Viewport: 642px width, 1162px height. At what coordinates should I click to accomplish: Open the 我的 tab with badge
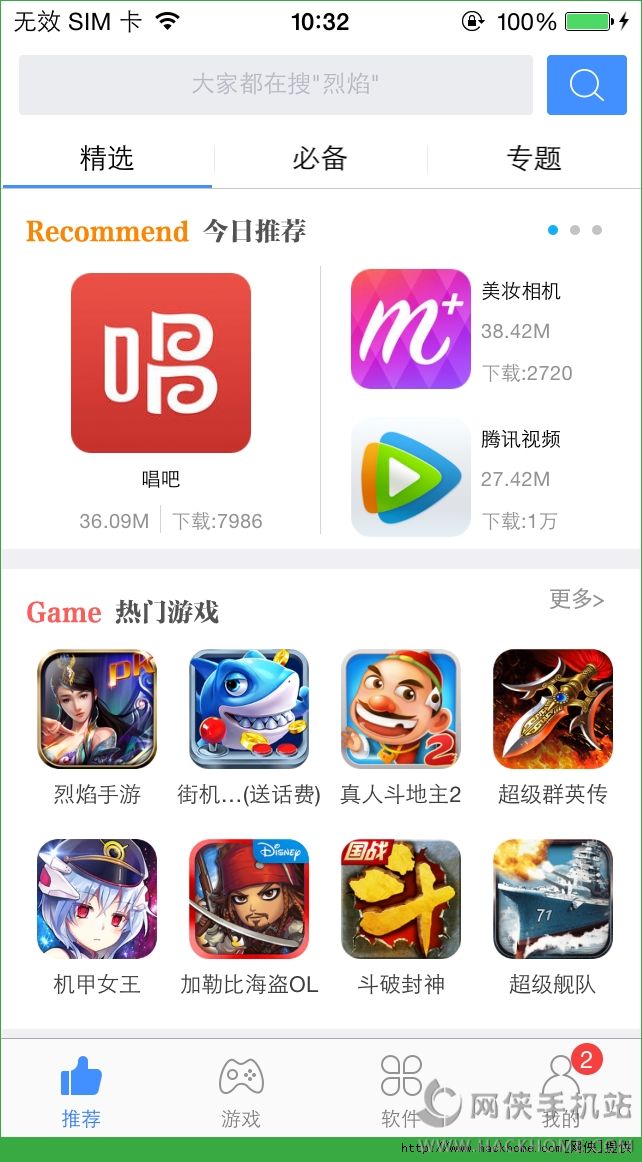click(x=561, y=1092)
